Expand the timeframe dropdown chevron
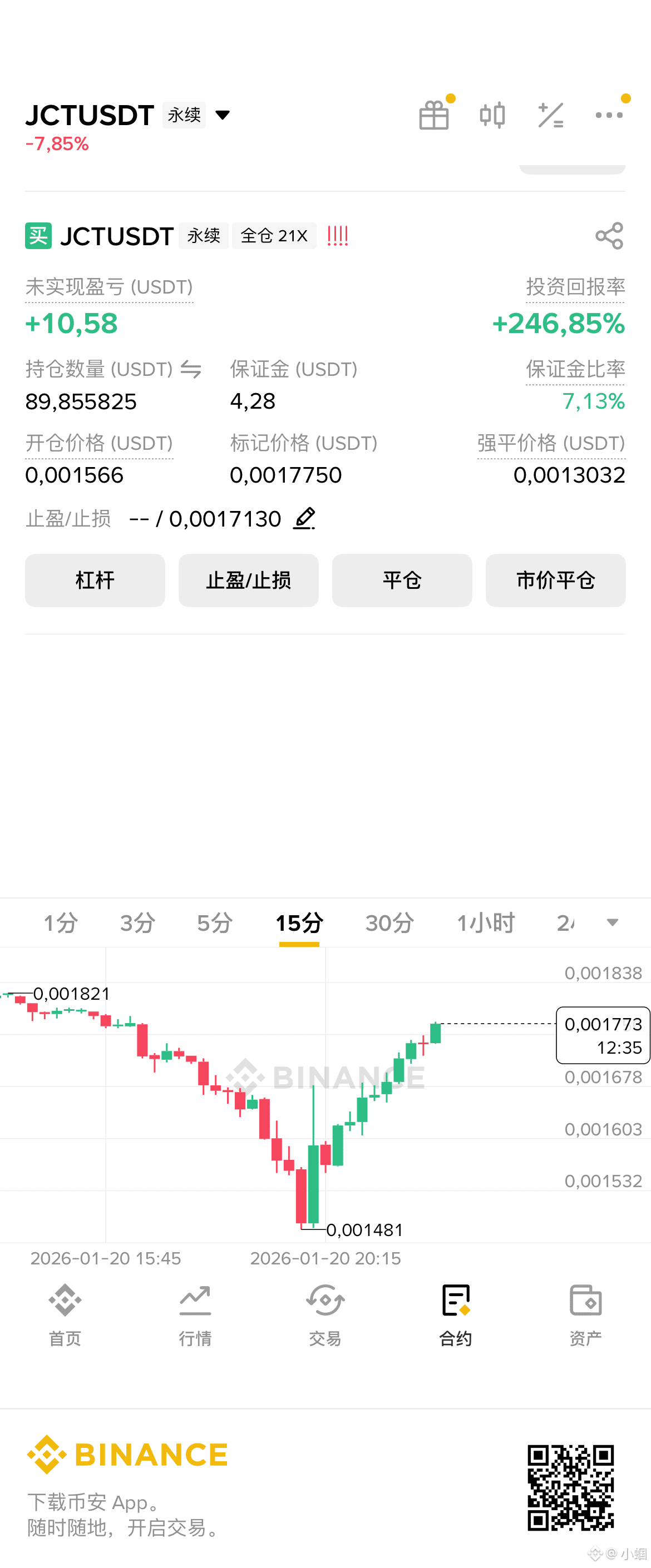The height and width of the screenshot is (1568, 651). tap(612, 923)
